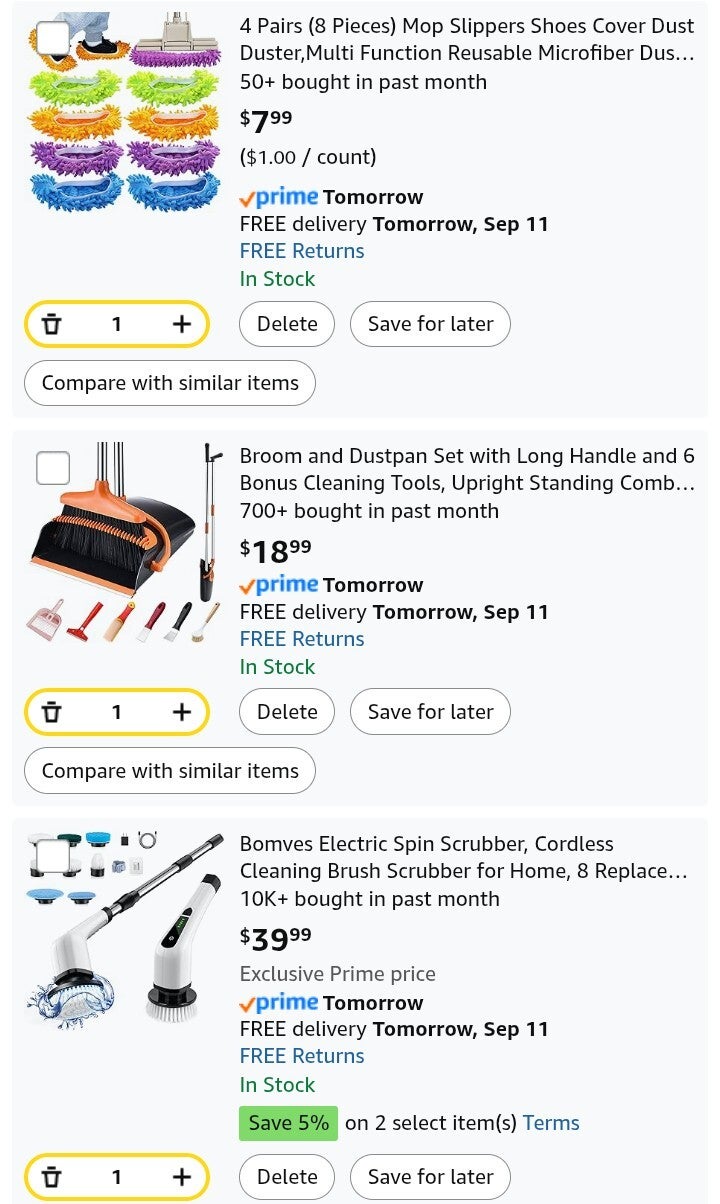
Task: Save Broom and Dustpan Set for later
Action: (430, 712)
